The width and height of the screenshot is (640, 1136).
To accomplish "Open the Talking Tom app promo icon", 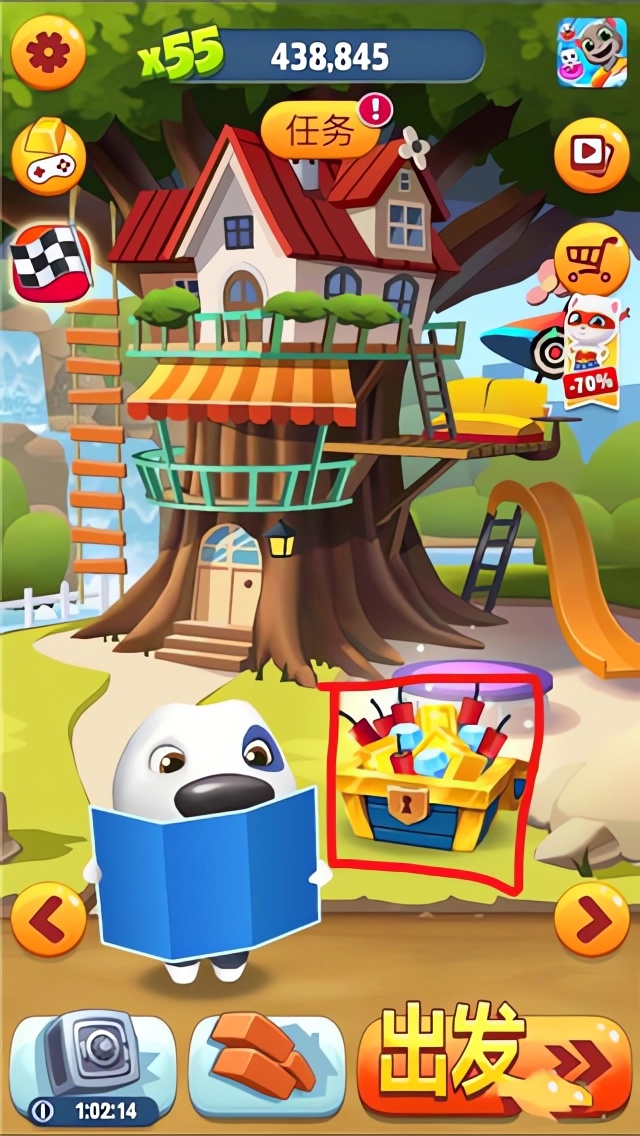I will [x=591, y=53].
